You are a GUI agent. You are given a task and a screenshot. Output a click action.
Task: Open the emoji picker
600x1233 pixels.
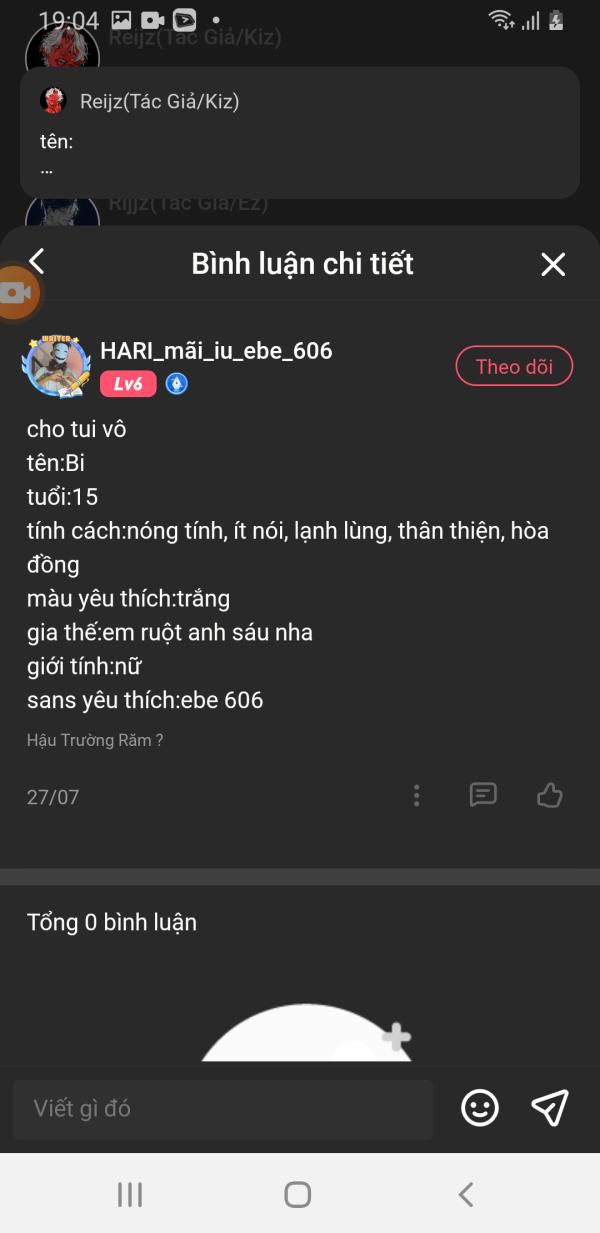coord(480,1107)
